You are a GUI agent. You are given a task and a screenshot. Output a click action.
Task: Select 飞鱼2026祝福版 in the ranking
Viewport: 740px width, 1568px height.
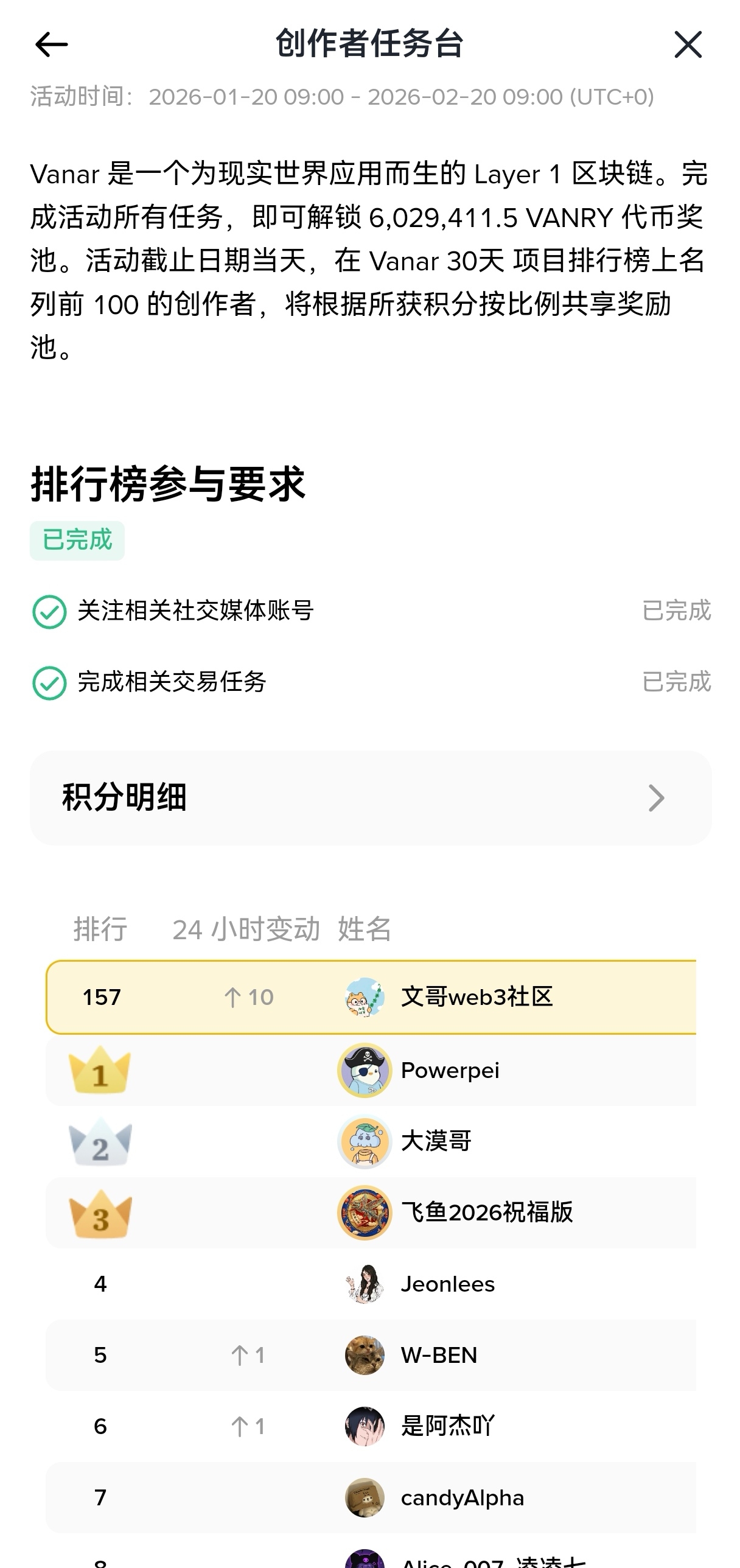coord(486,1213)
